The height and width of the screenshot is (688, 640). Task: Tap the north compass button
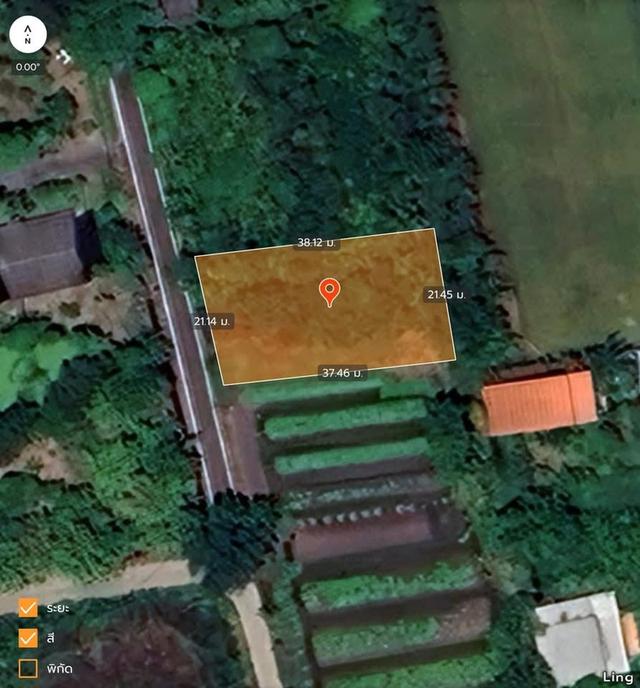point(27,34)
